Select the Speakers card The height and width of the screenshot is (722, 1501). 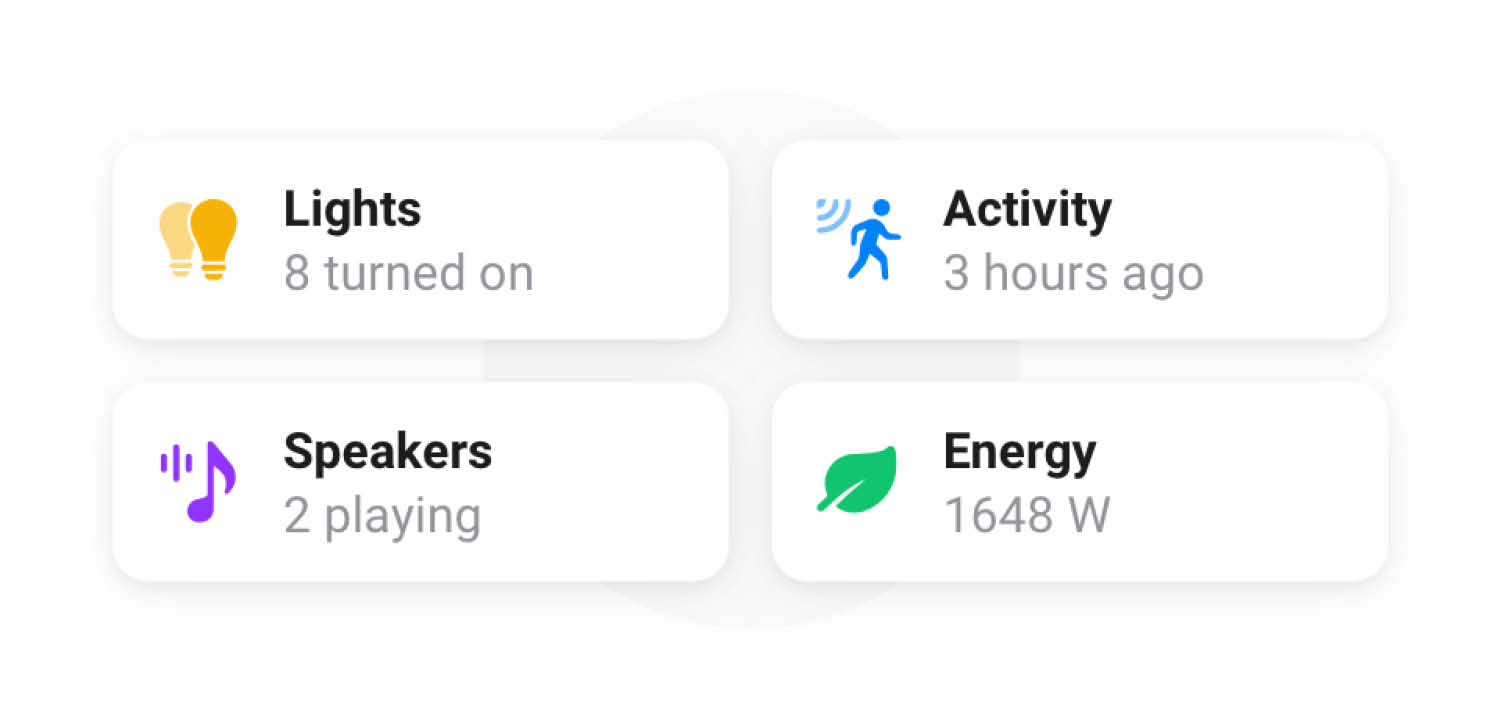pos(420,482)
